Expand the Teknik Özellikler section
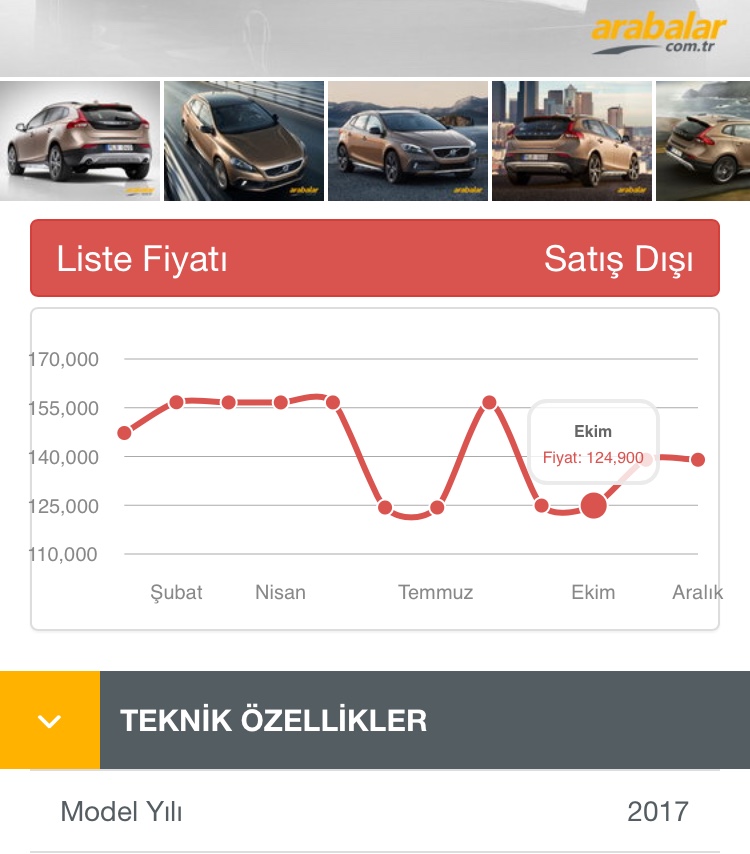The width and height of the screenshot is (750, 854). point(49,720)
